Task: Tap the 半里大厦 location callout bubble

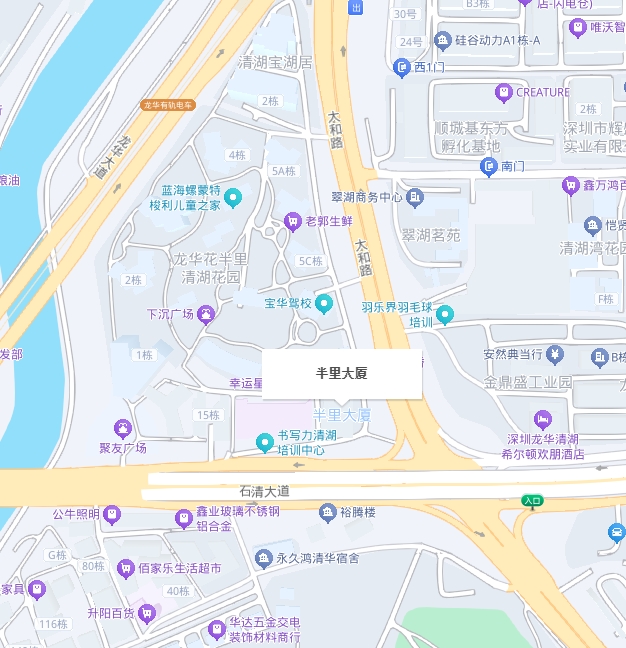Action: [x=341, y=374]
